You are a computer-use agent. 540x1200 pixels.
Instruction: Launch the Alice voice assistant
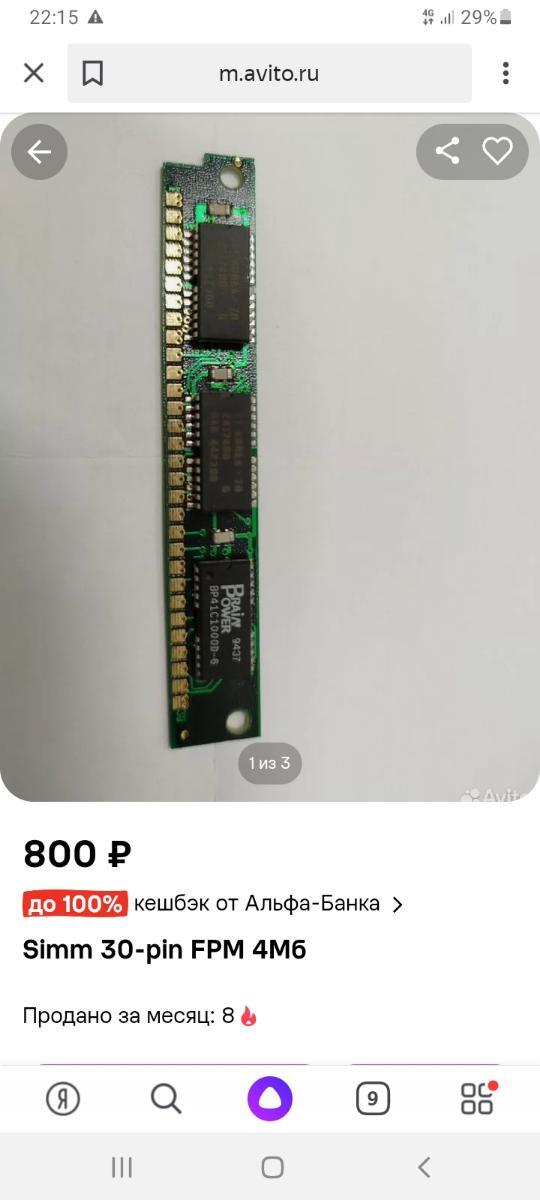click(270, 1099)
